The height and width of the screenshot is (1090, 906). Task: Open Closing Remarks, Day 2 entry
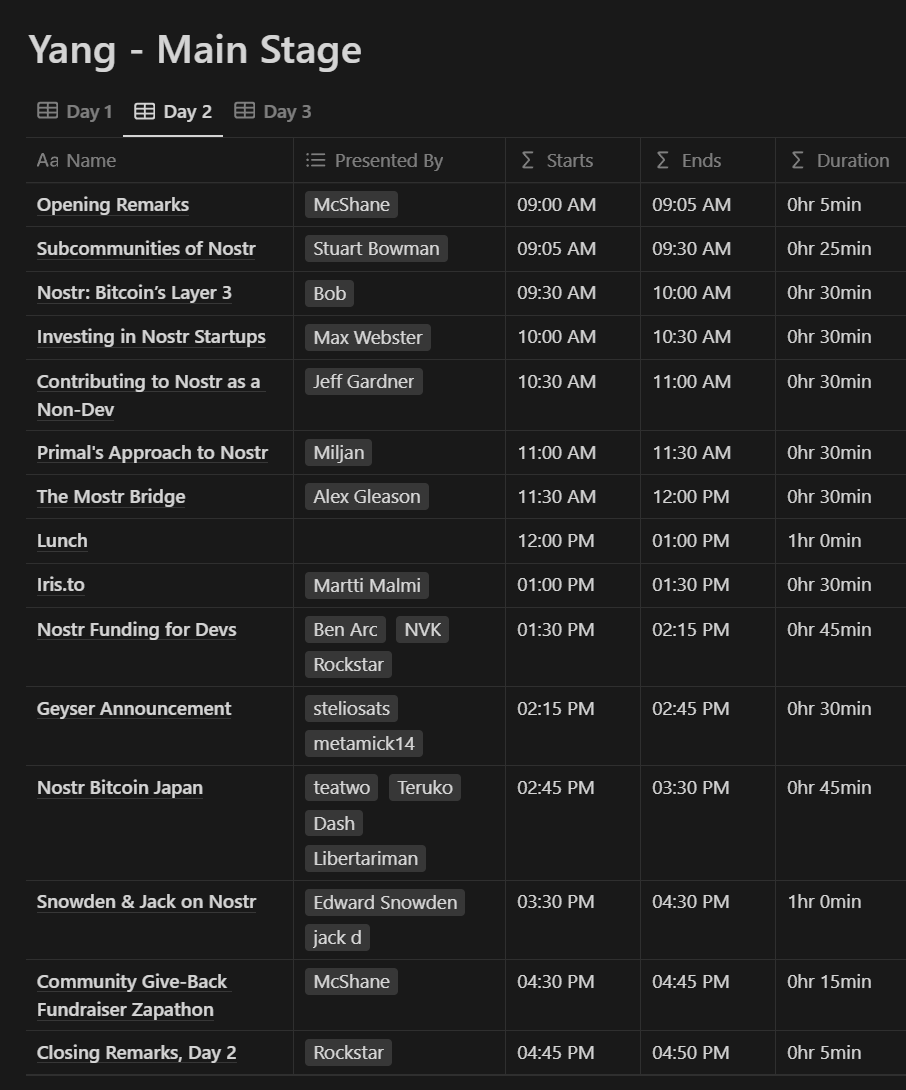[137, 1053]
